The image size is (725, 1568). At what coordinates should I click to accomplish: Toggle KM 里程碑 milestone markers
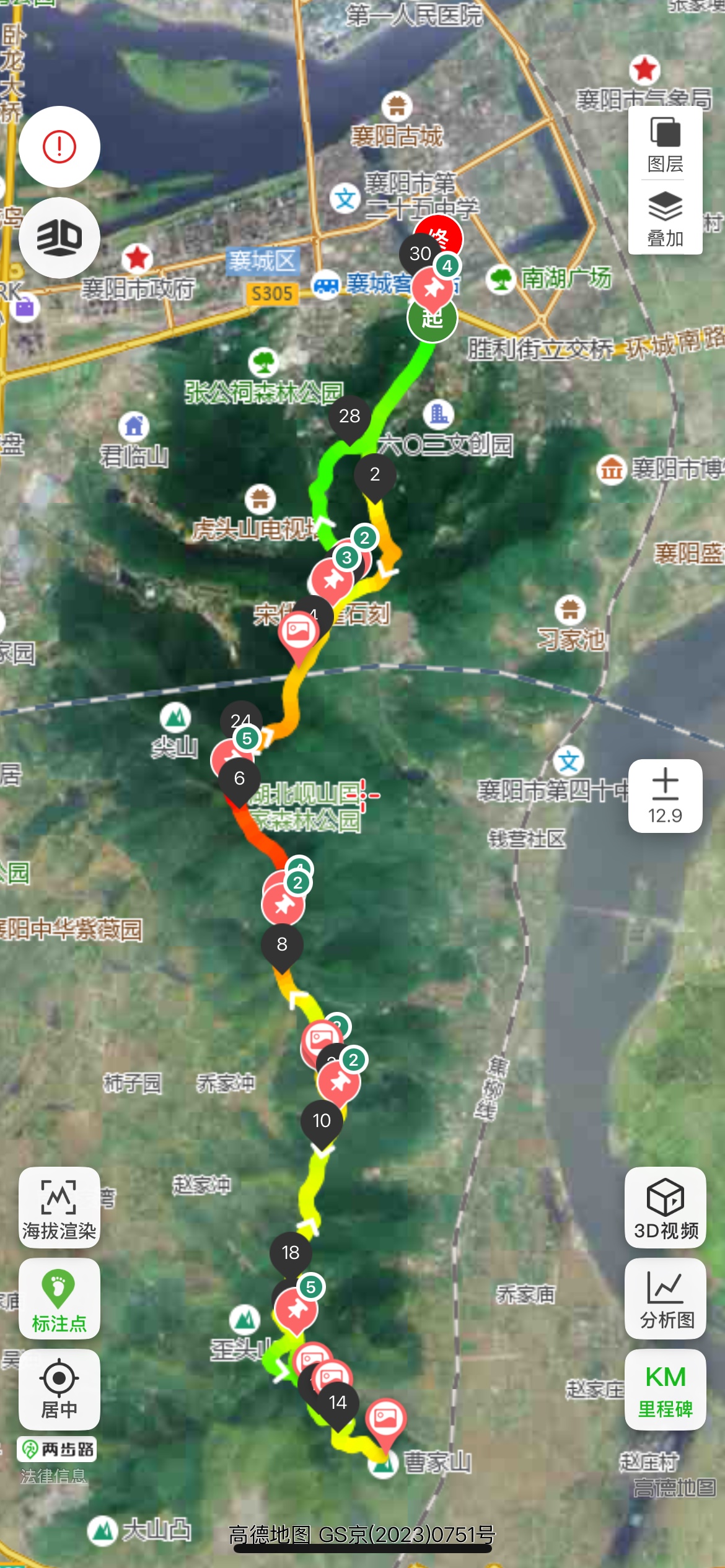666,1390
